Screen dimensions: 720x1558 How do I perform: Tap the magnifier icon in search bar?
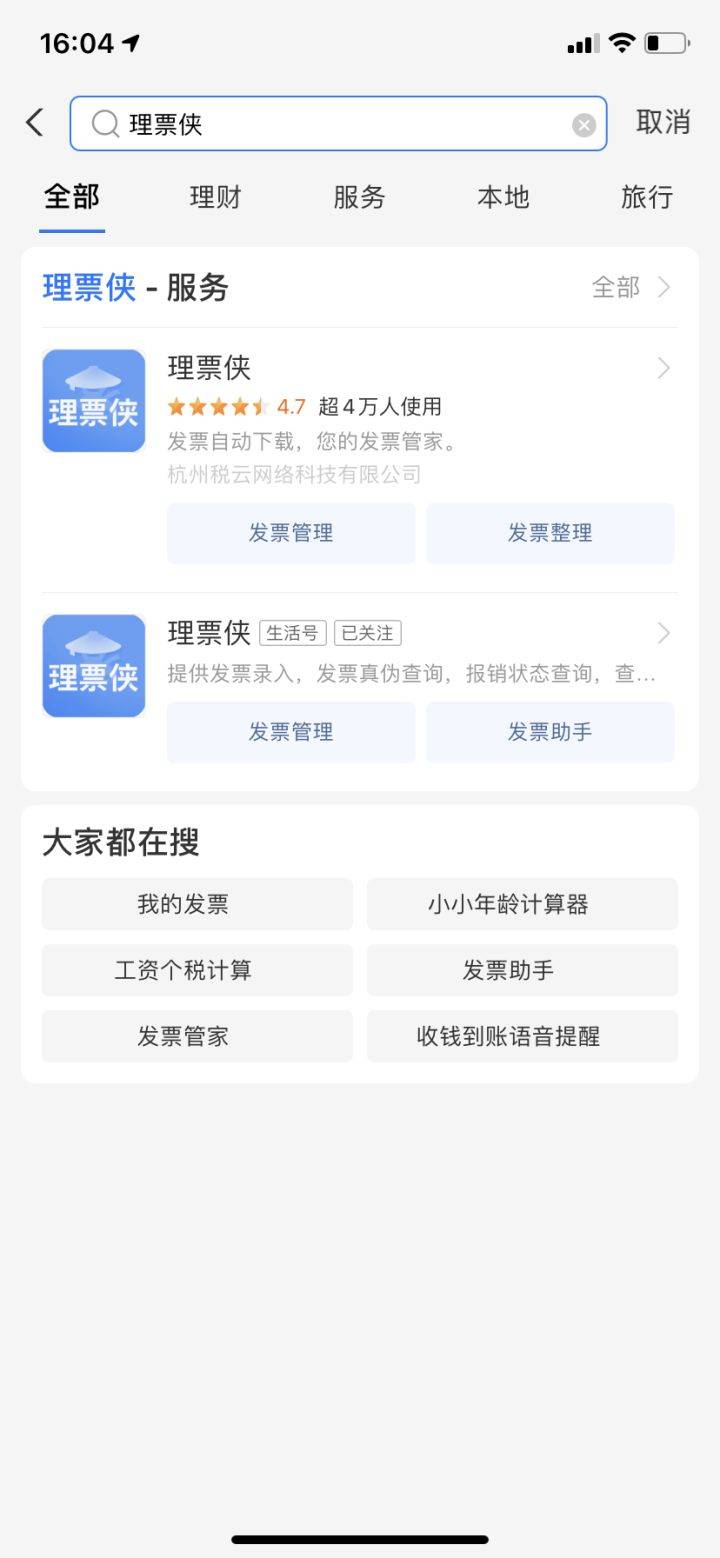click(106, 123)
